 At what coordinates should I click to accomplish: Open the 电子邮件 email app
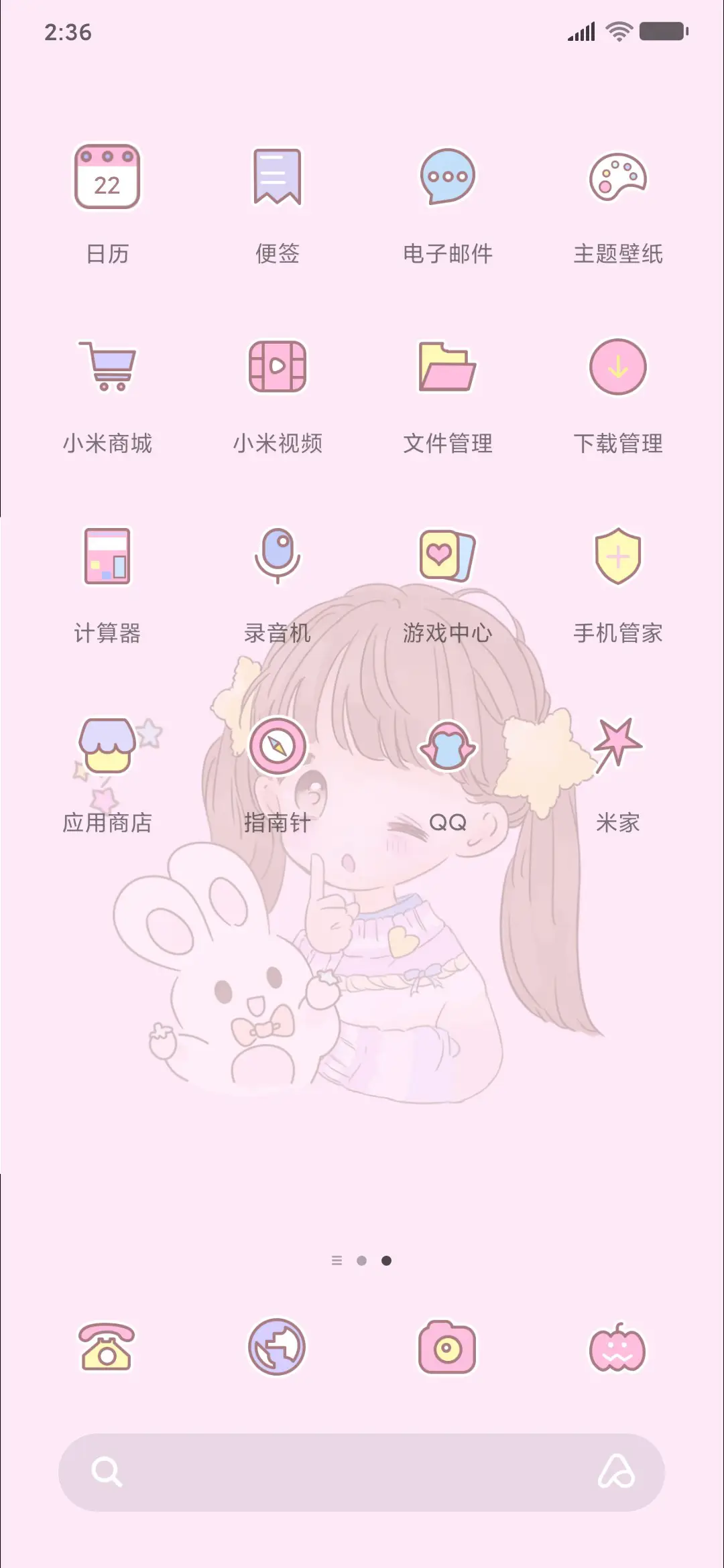448,178
